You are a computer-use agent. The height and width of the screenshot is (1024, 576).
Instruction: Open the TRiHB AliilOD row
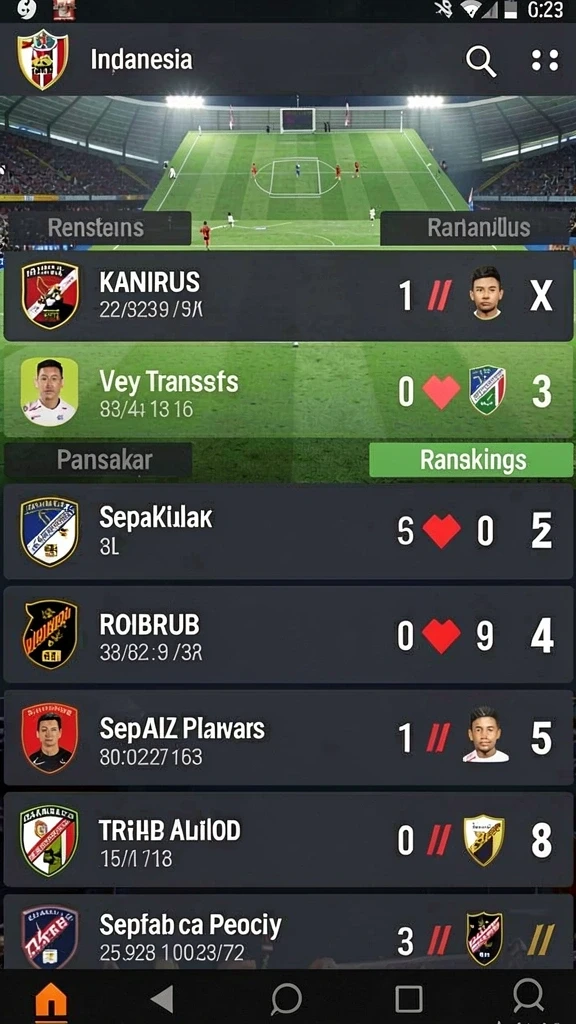click(288, 840)
